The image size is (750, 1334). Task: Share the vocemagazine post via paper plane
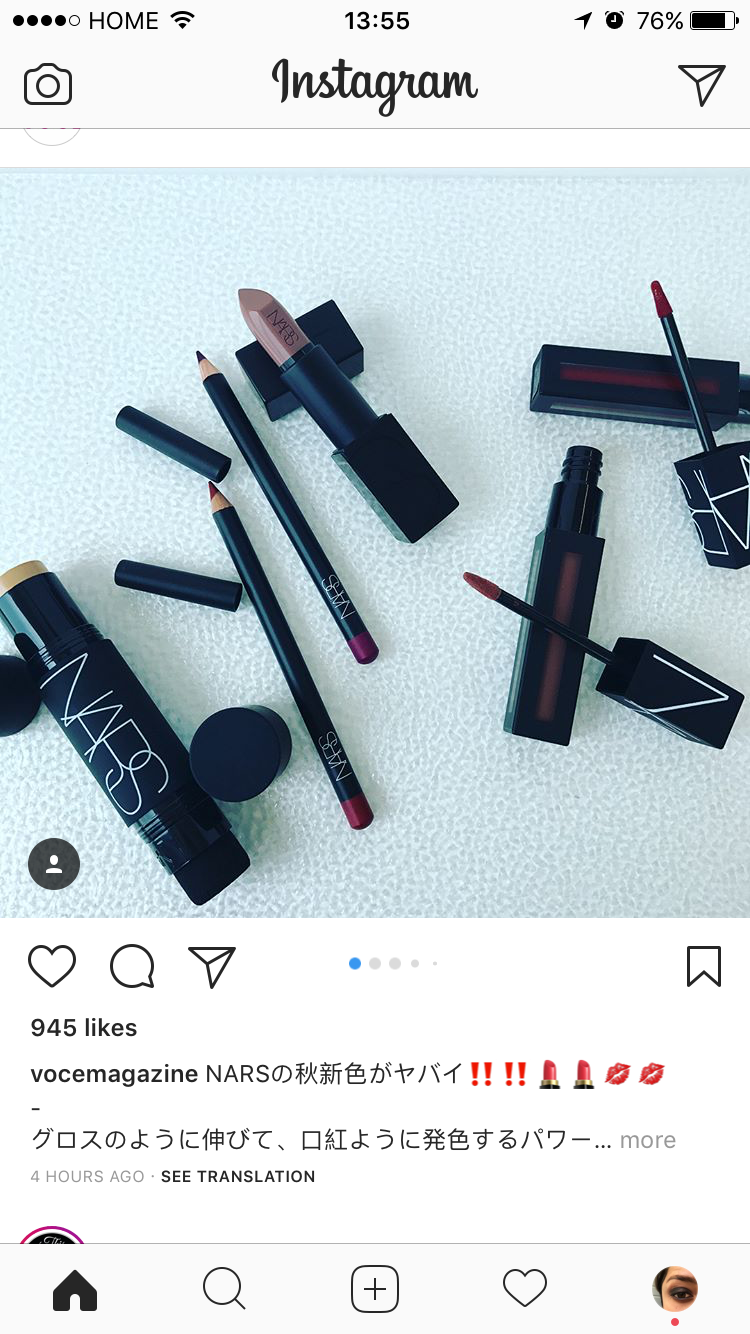click(x=212, y=966)
